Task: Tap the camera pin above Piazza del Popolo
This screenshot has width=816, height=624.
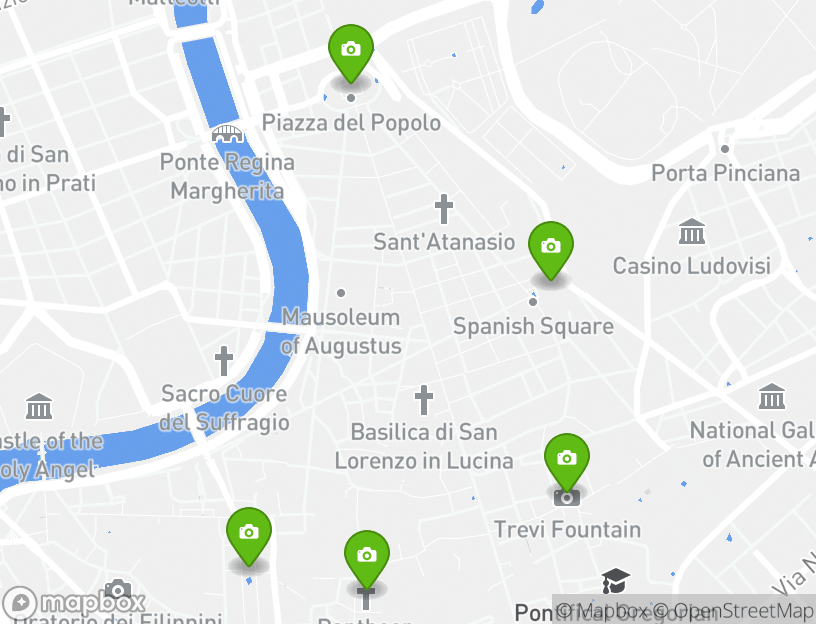Action: point(351,50)
